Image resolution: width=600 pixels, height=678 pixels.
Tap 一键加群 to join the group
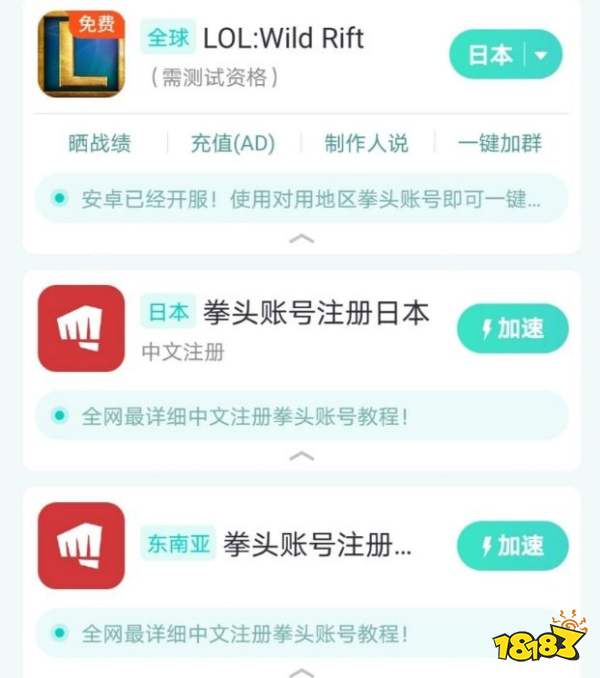pyautogui.click(x=500, y=143)
